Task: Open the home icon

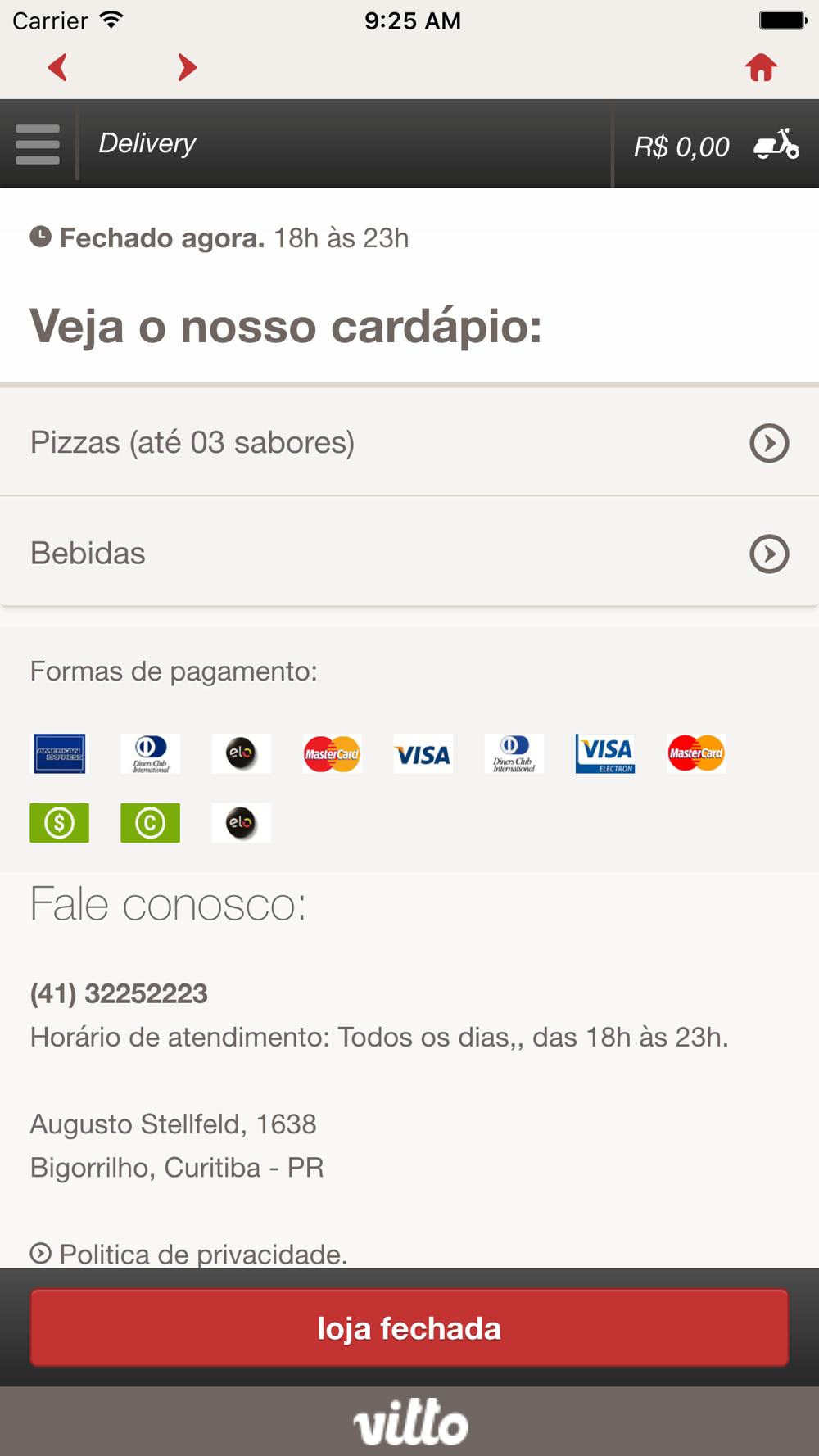Action: (761, 67)
